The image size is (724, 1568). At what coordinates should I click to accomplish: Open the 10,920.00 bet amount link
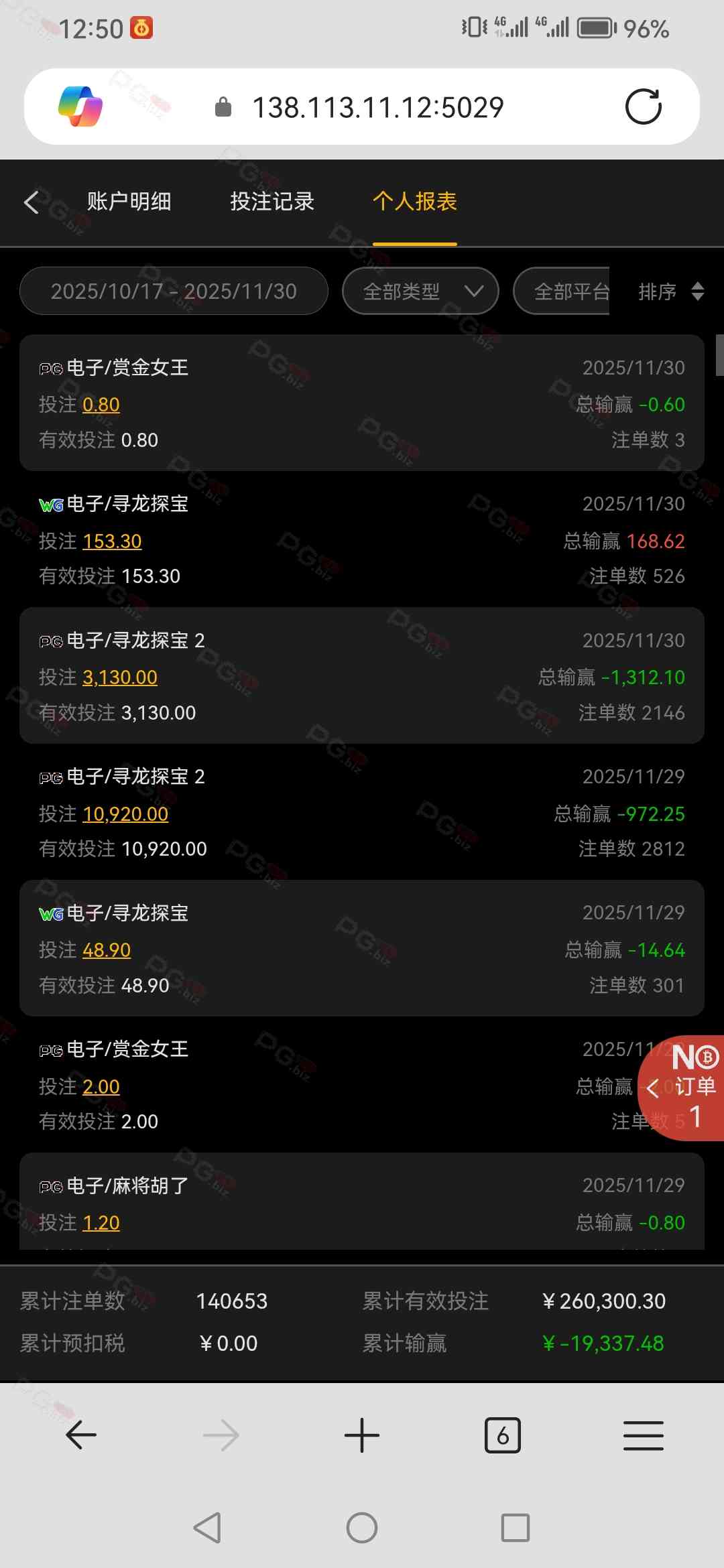[125, 814]
